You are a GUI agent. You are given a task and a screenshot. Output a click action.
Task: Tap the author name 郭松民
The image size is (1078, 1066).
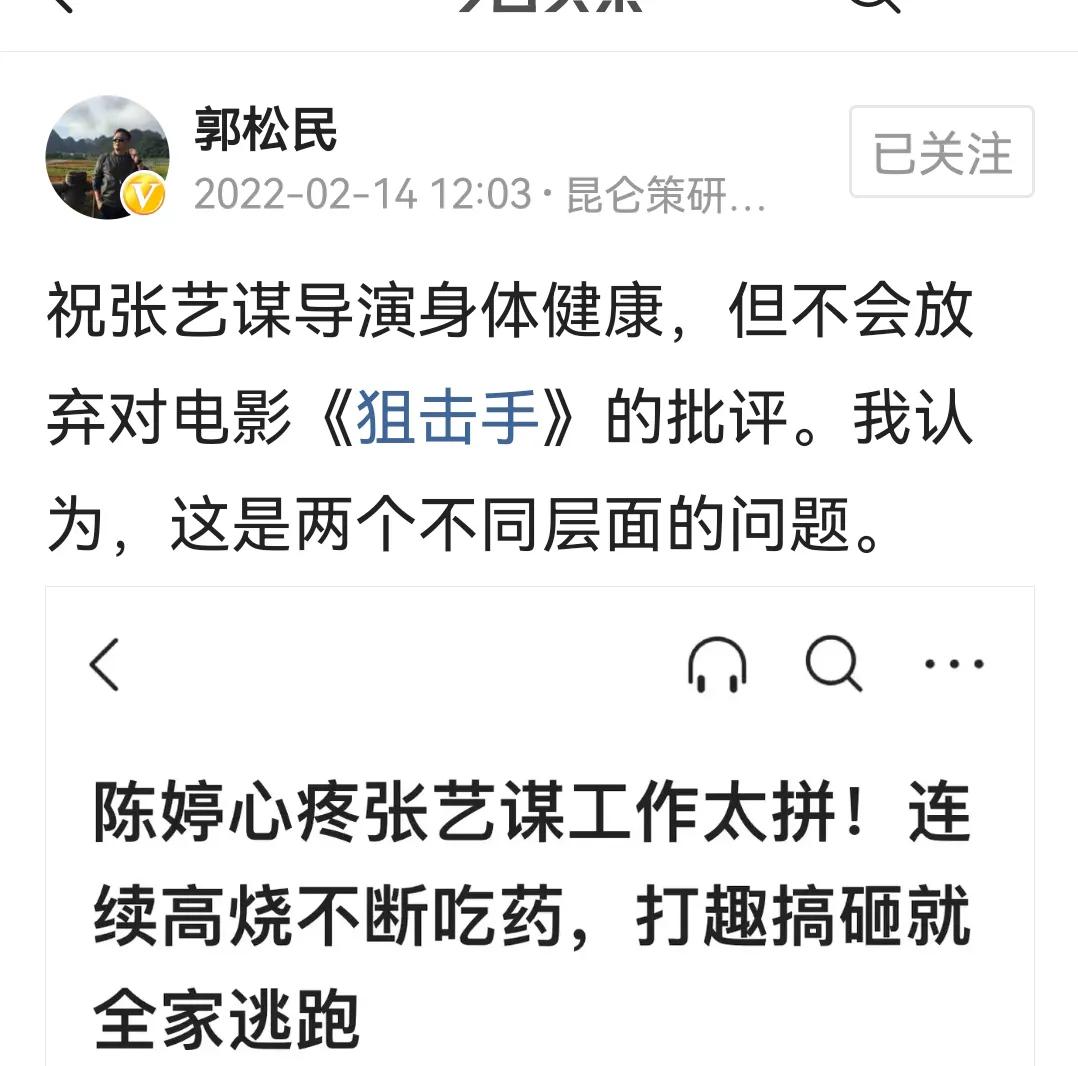point(265,130)
